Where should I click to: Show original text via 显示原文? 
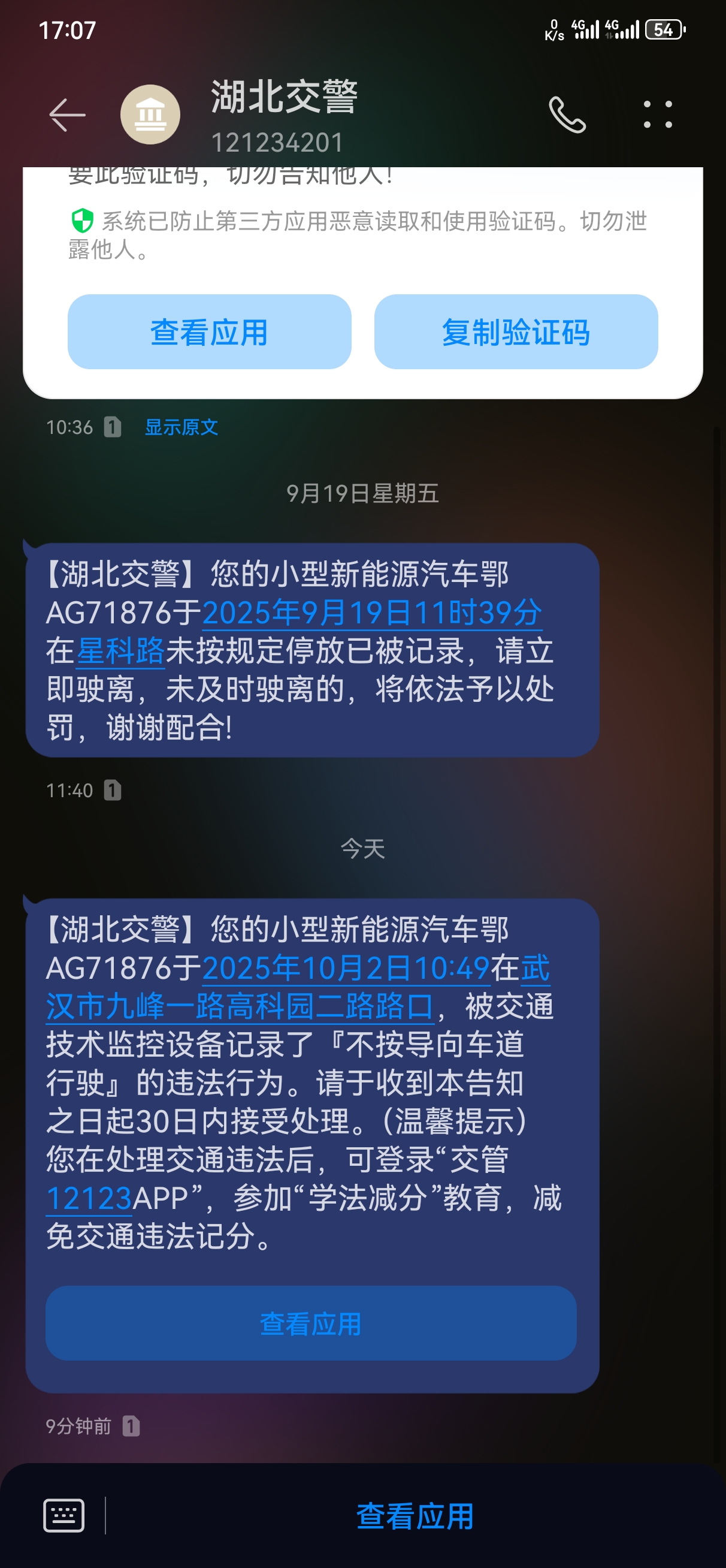181,427
